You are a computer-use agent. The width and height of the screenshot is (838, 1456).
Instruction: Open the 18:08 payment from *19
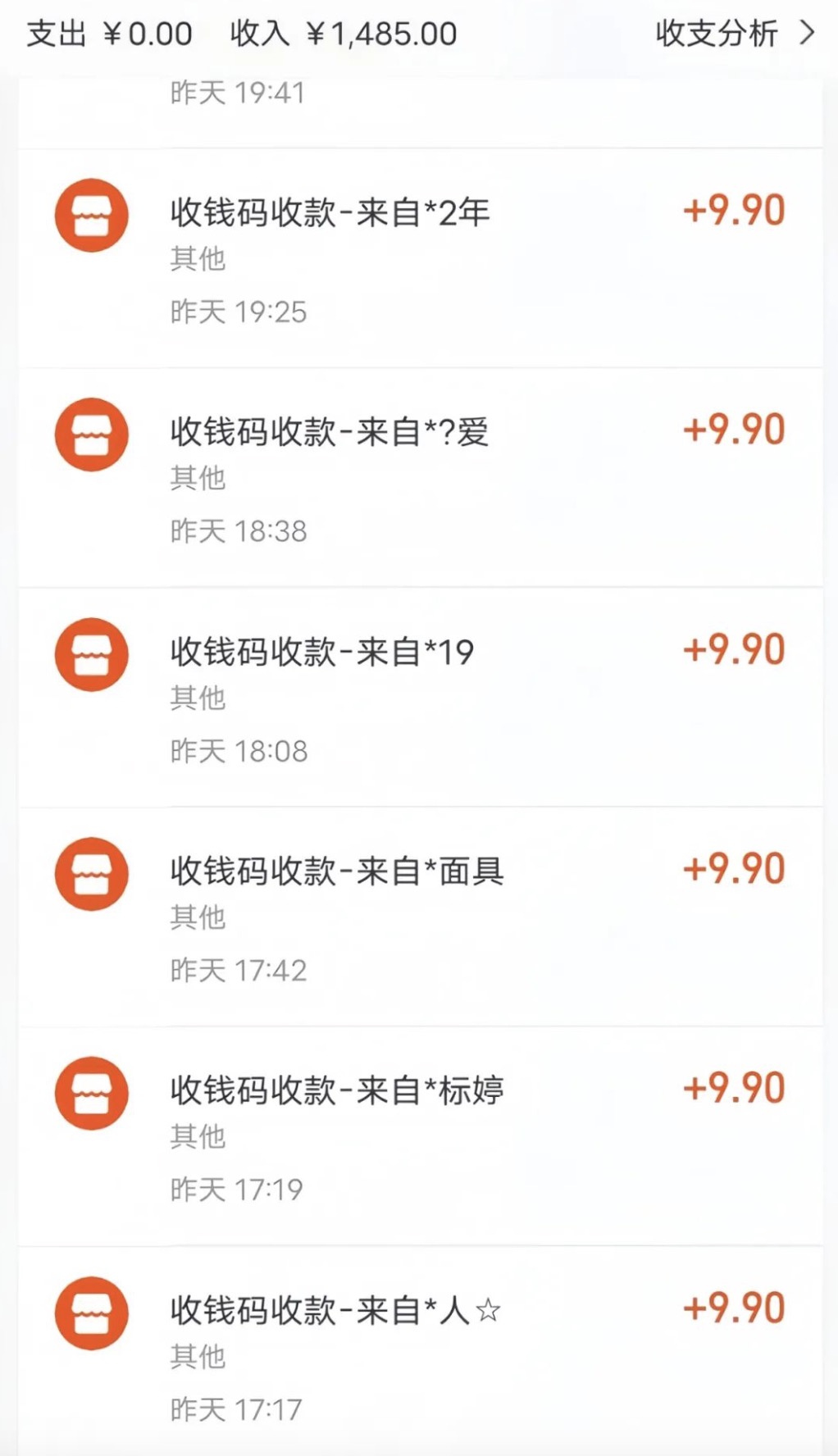click(x=418, y=698)
